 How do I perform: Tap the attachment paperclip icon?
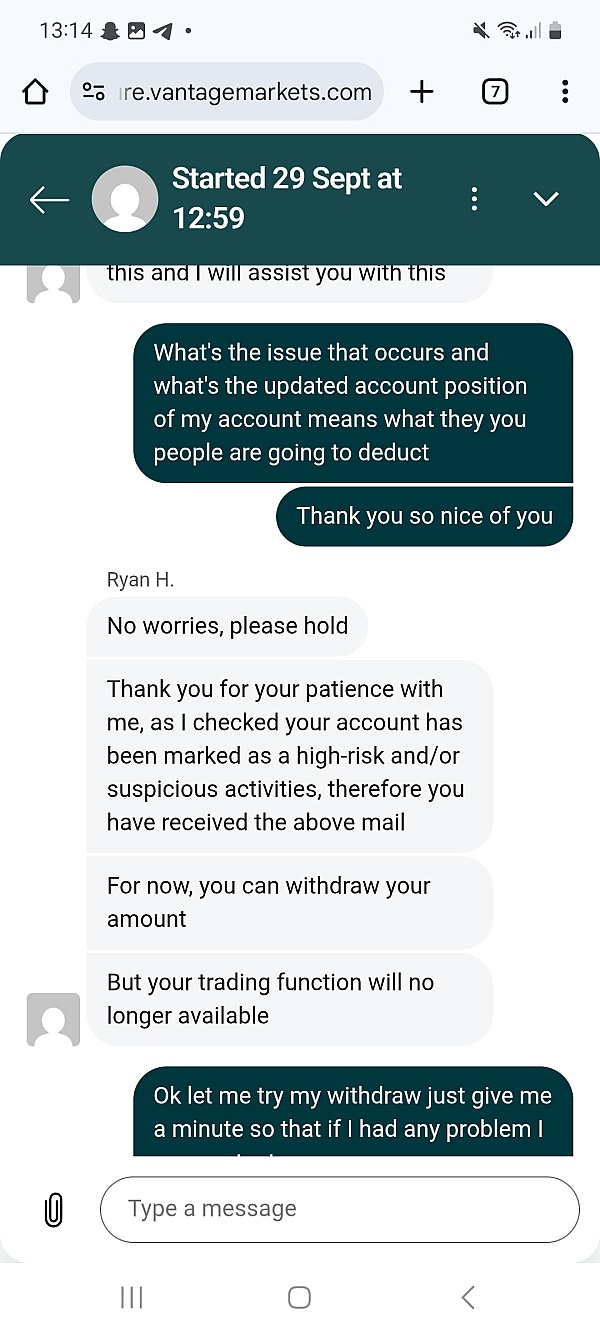[x=54, y=1209]
